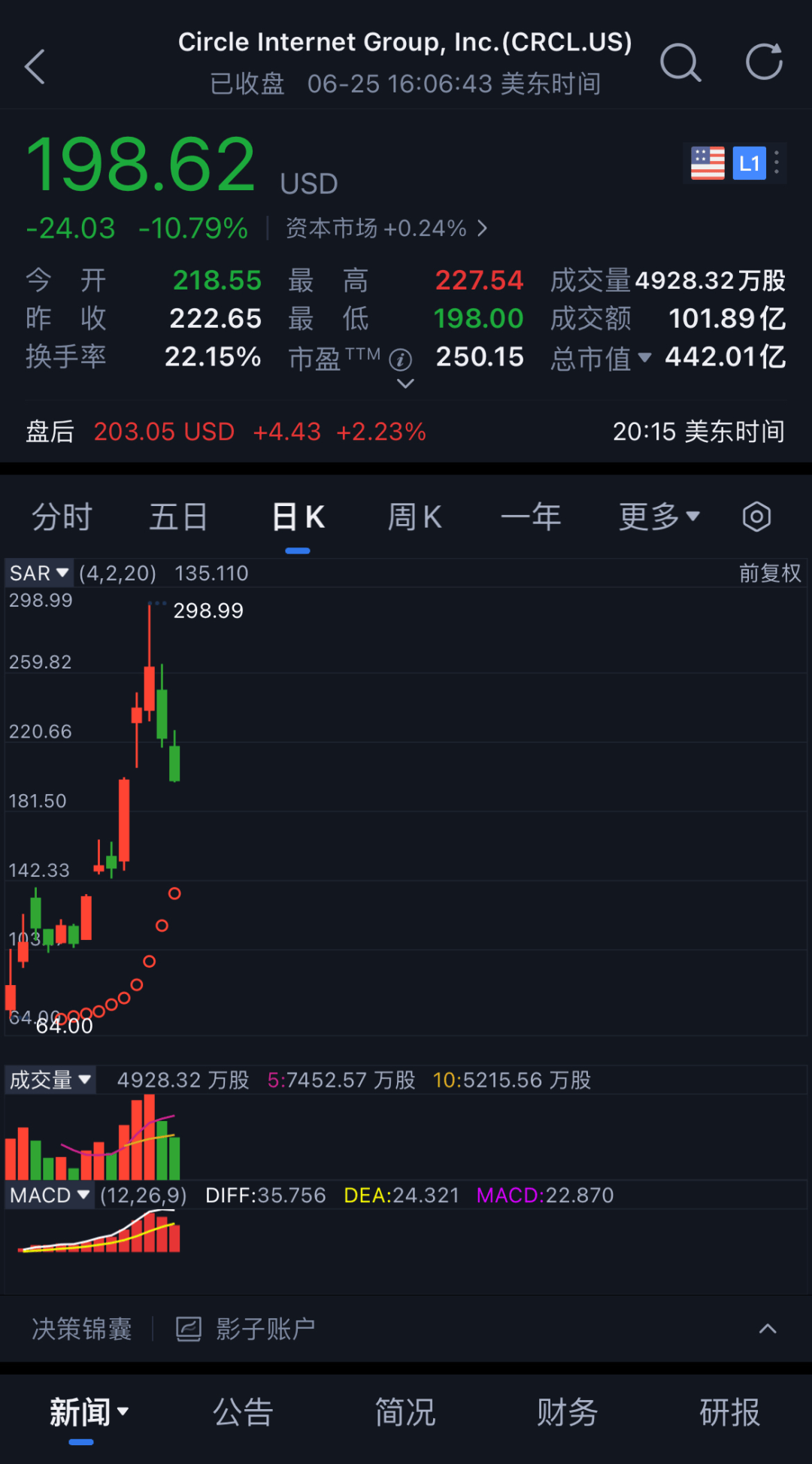Viewport: 812px width, 1464px height.
Task: Open the chart settings target icon
Action: (x=756, y=517)
